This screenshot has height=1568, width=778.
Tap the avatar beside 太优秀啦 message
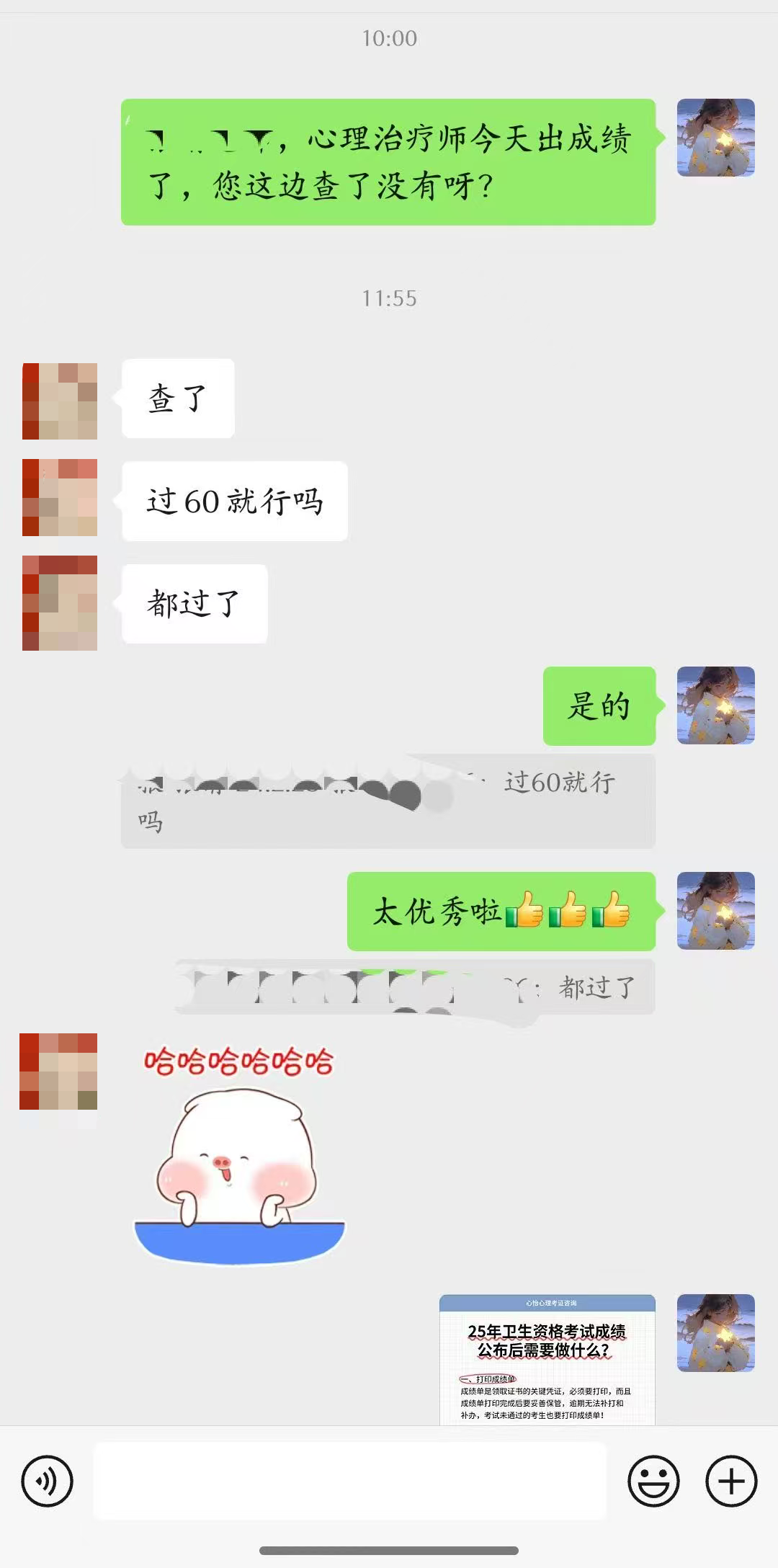[715, 911]
